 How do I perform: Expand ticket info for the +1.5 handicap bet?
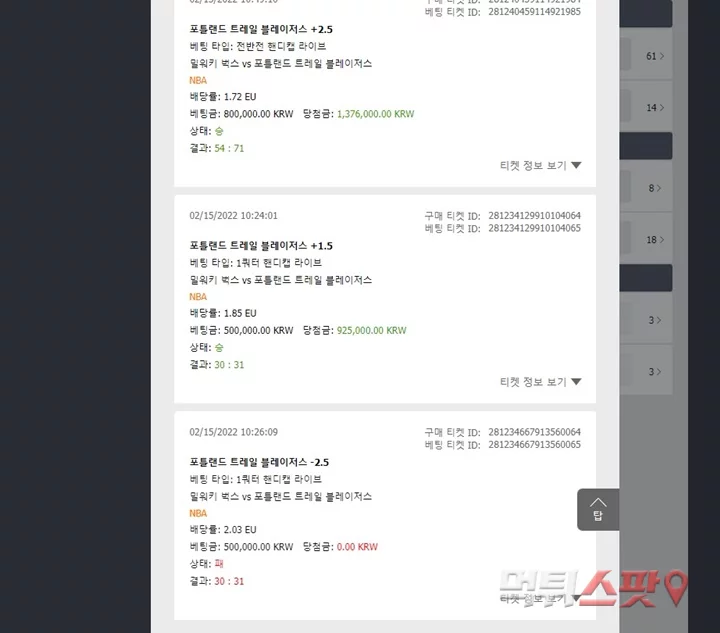coord(540,382)
